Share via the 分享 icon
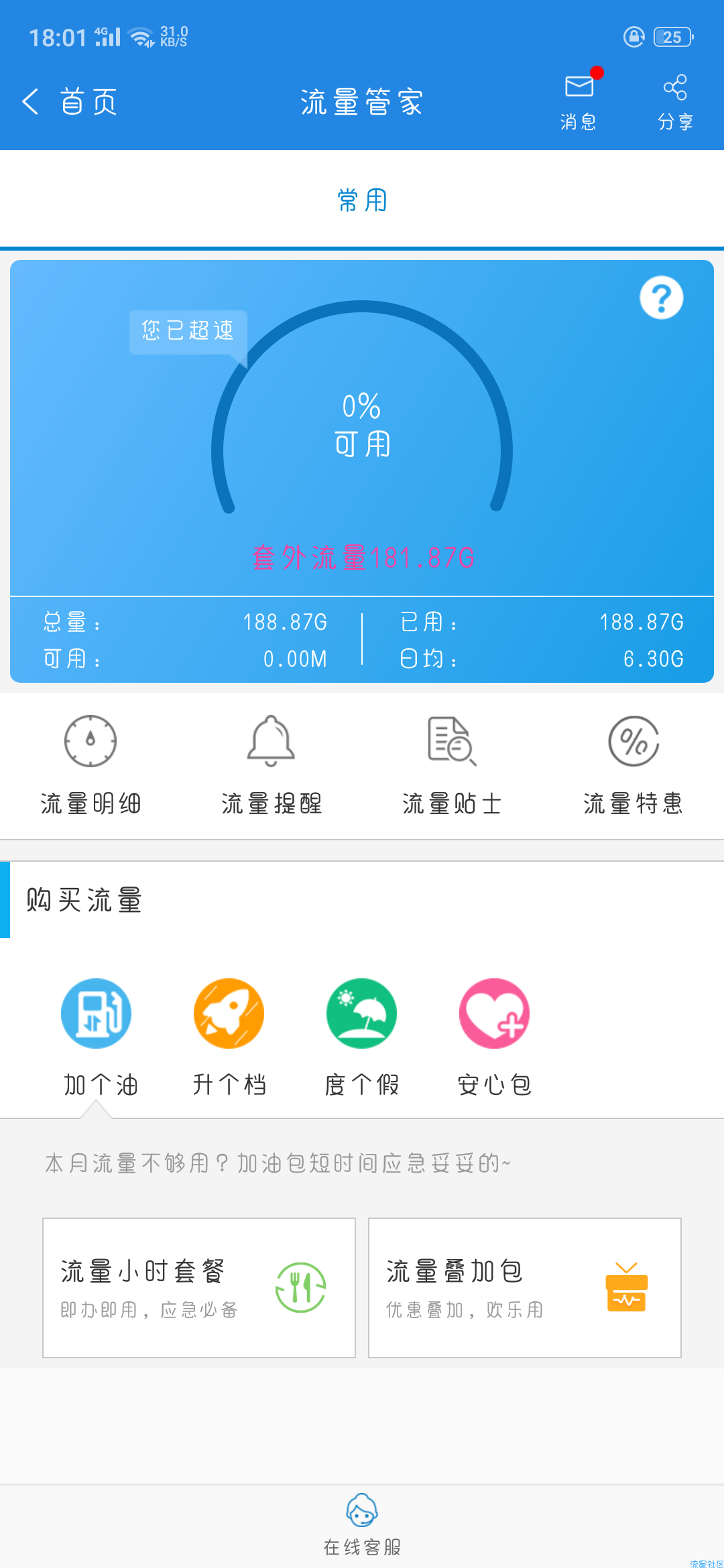The height and width of the screenshot is (1568, 724). [x=675, y=102]
